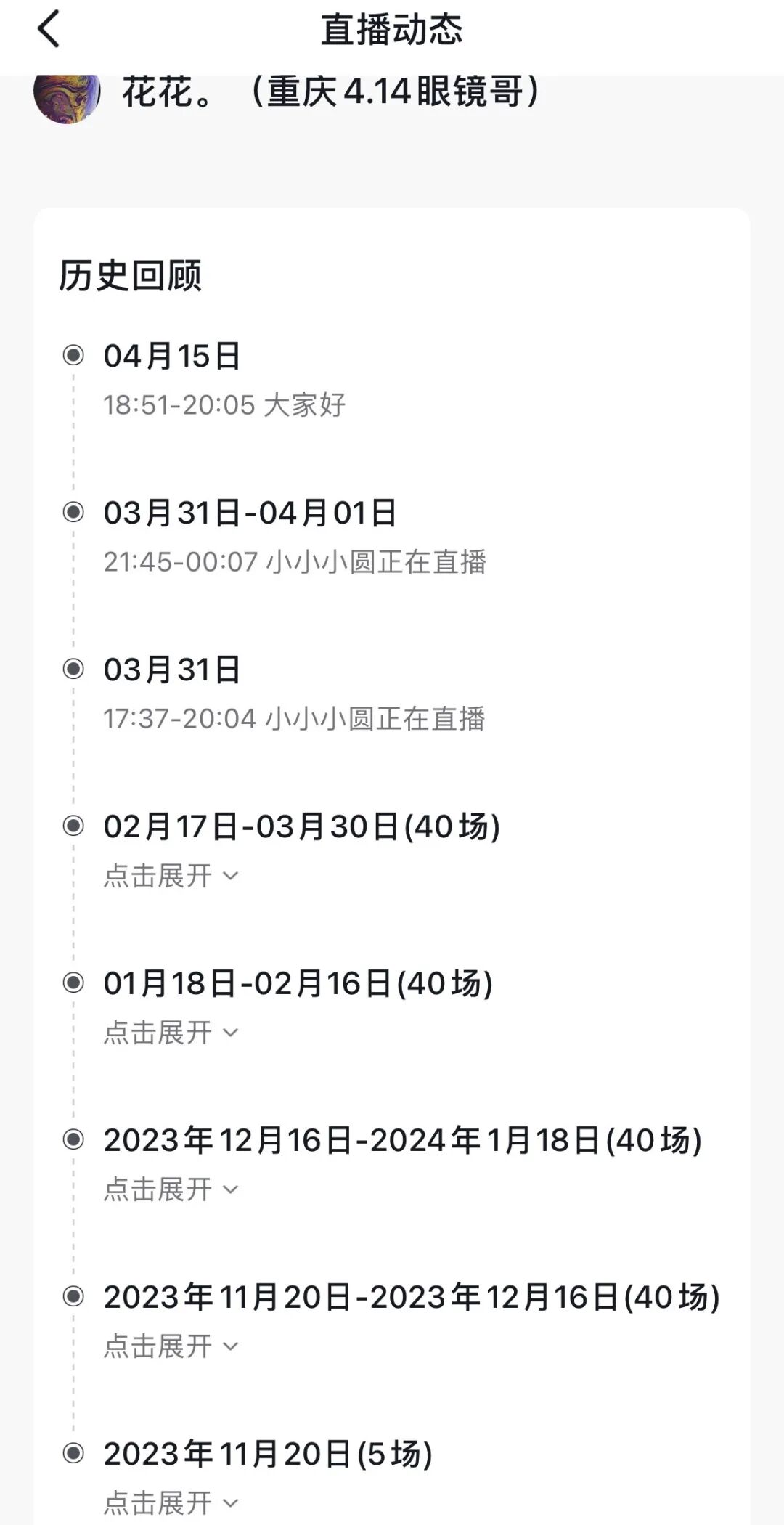
Task: Go back from 直播动态 page
Action: [48, 30]
